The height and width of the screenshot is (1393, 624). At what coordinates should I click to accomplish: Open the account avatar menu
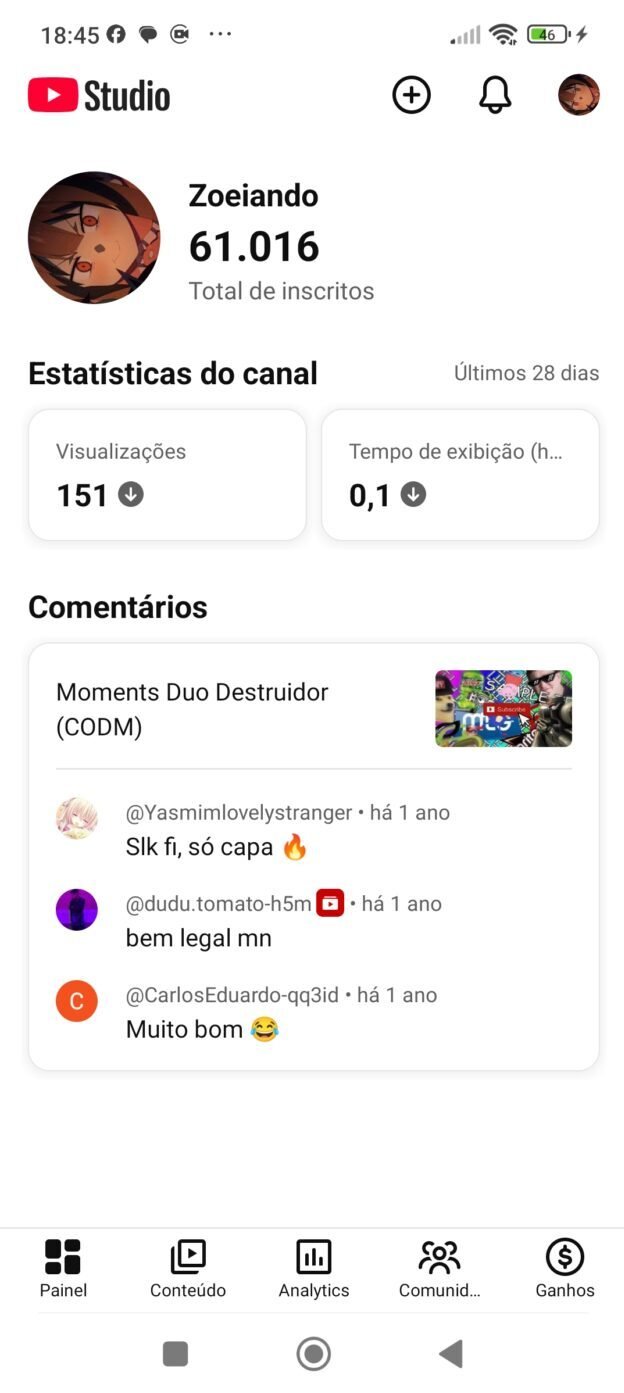coord(579,95)
